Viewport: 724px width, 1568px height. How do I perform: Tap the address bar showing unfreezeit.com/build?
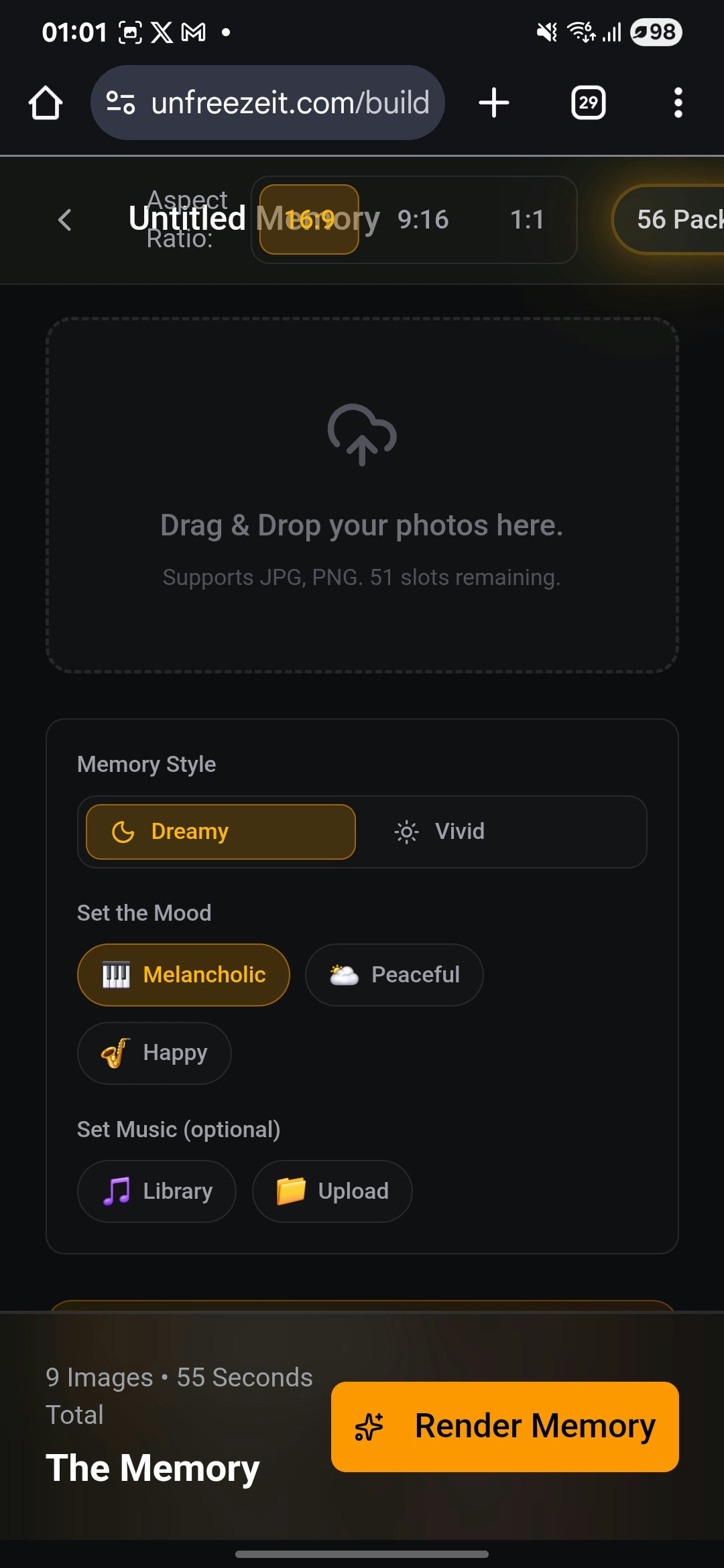click(288, 103)
